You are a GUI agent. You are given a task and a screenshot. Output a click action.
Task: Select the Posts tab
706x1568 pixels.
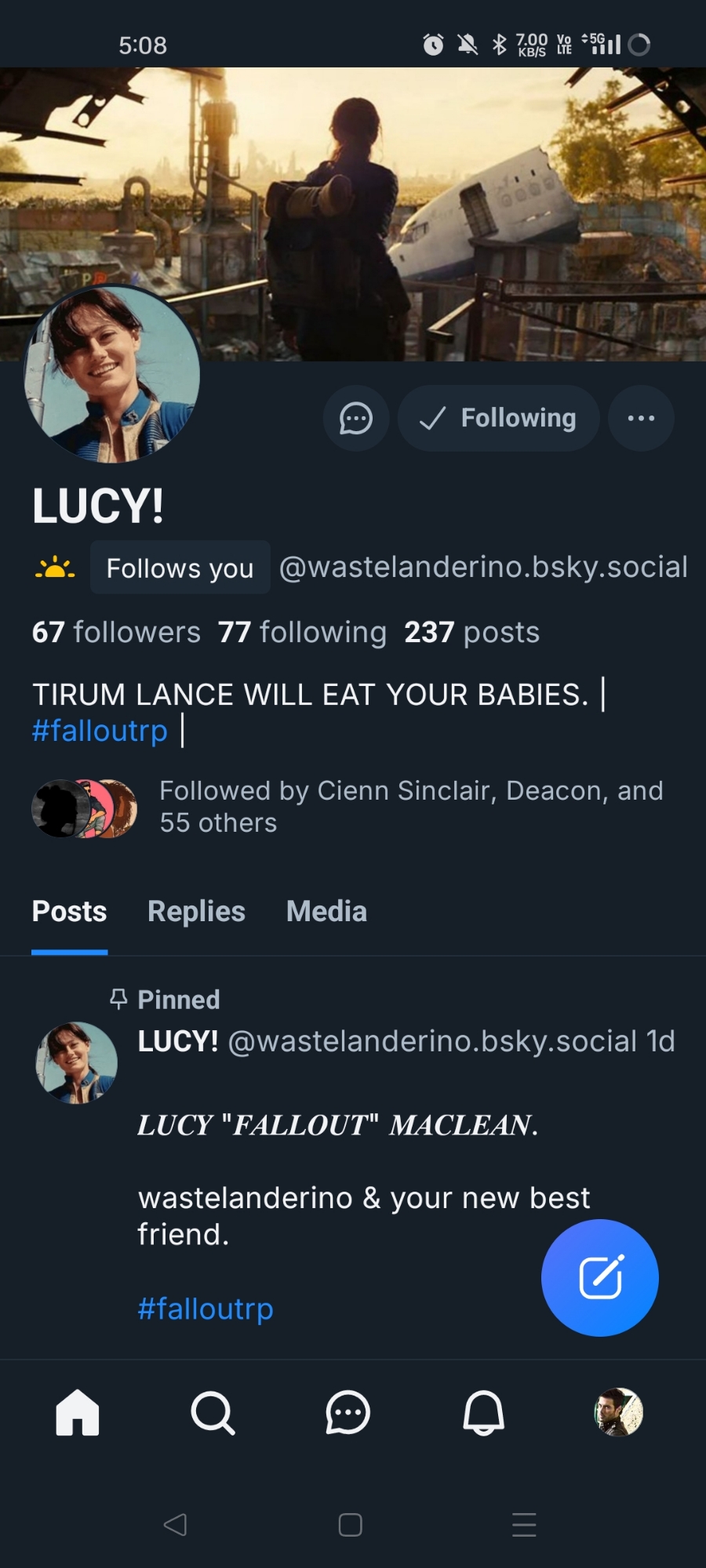(x=69, y=911)
